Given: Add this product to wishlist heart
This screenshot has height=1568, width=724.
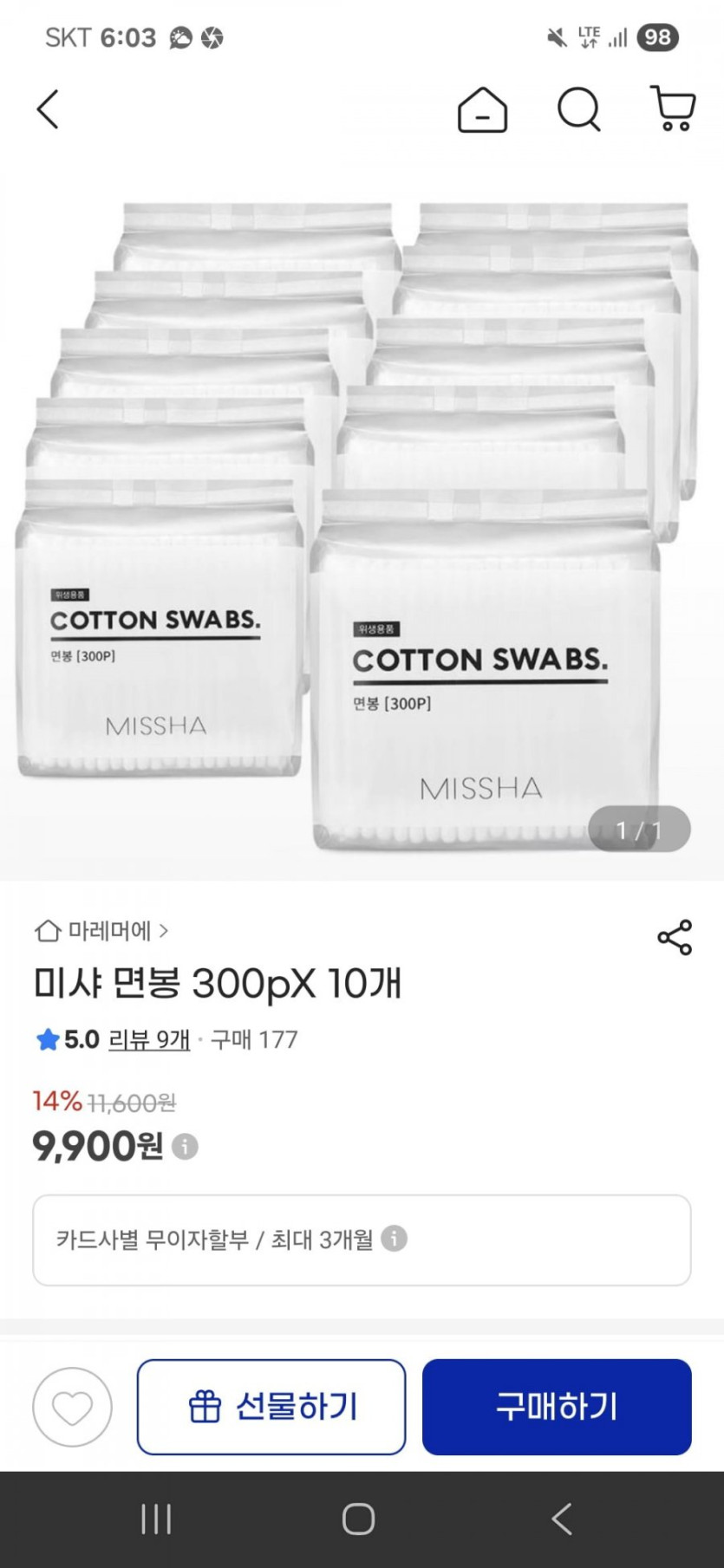Looking at the screenshot, I should pyautogui.click(x=73, y=1407).
